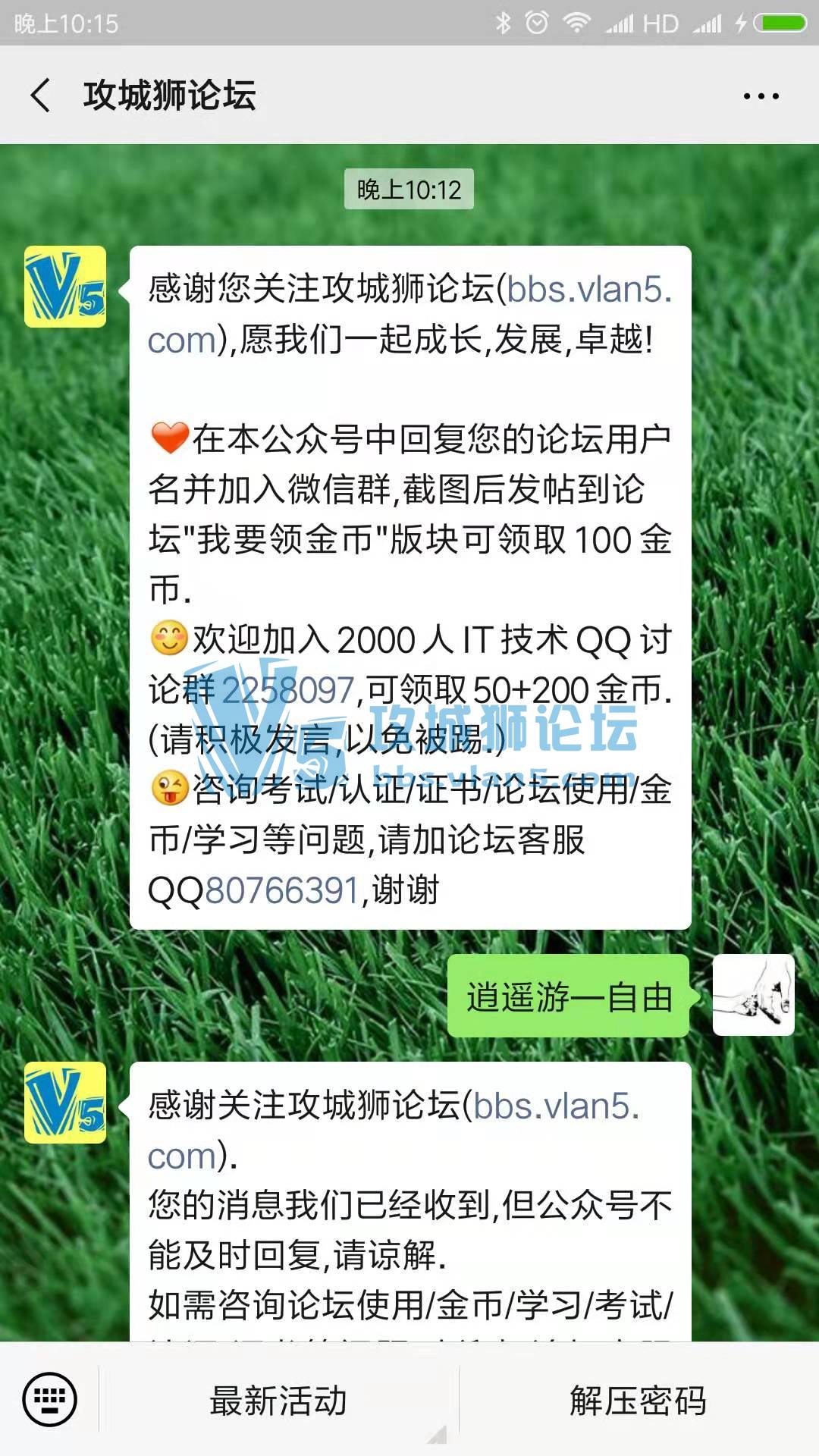Screen dimensions: 819x1456
Task: Switch to keyboard input mode
Action: pyautogui.click(x=49, y=1399)
